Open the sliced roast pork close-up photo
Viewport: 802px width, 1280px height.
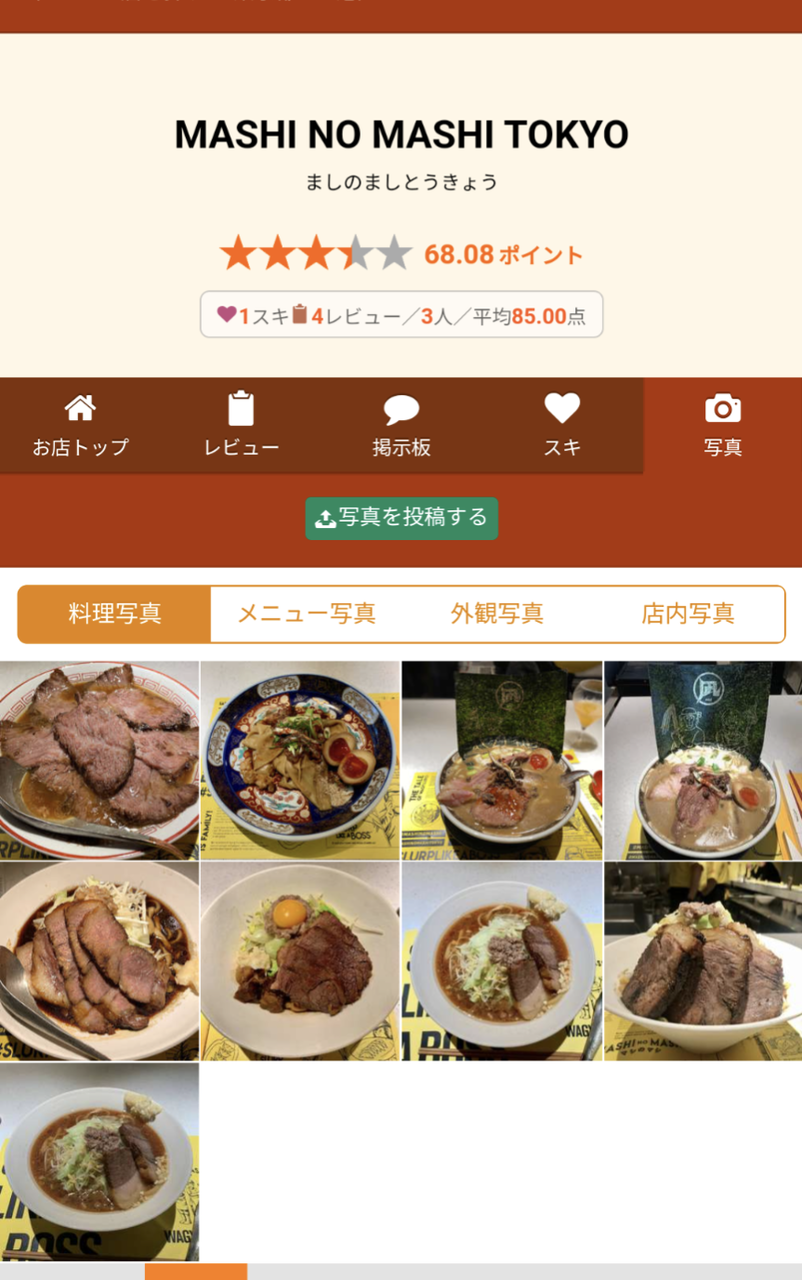tap(99, 760)
